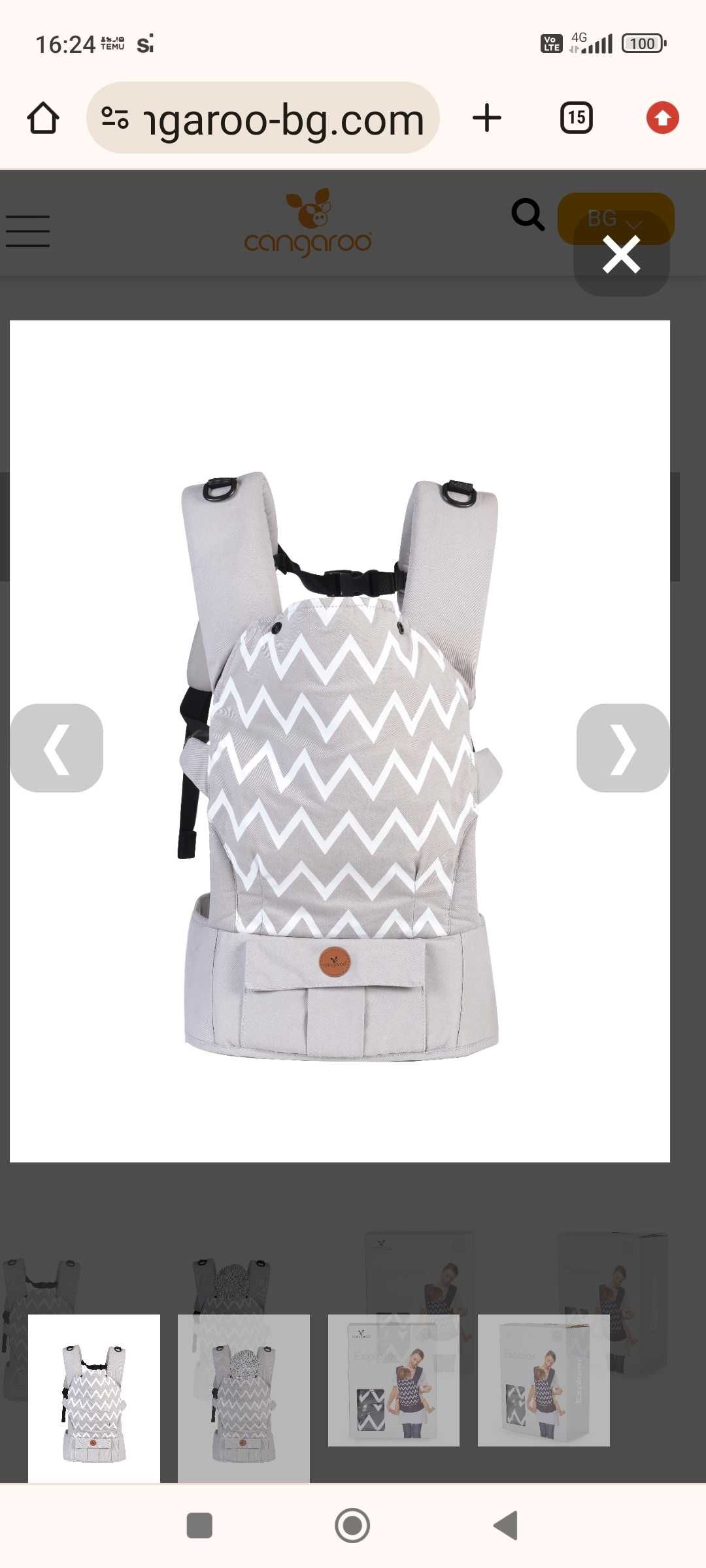Tap the red browser update icon
The height and width of the screenshot is (1568, 706).
click(x=662, y=118)
